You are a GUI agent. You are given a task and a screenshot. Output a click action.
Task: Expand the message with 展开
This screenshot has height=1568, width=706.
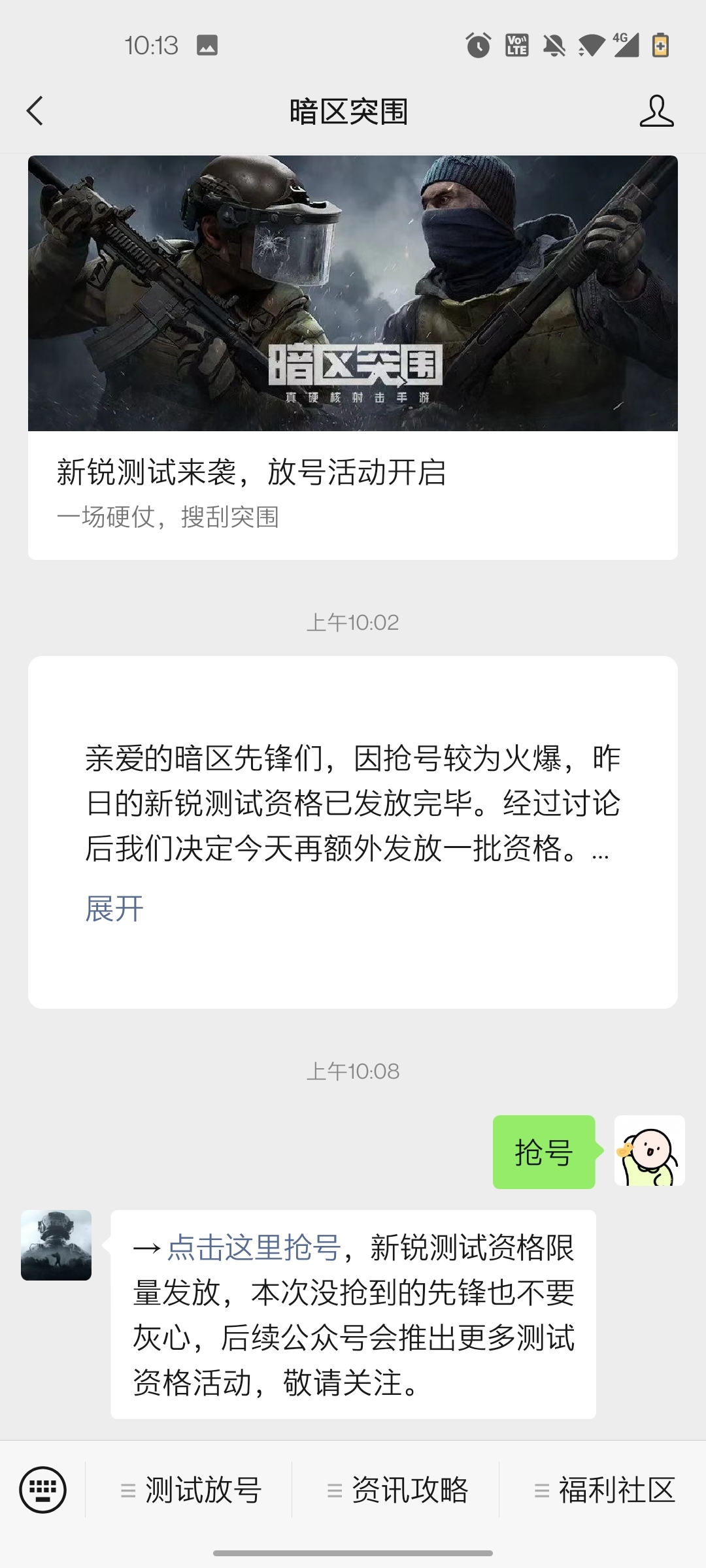click(114, 908)
